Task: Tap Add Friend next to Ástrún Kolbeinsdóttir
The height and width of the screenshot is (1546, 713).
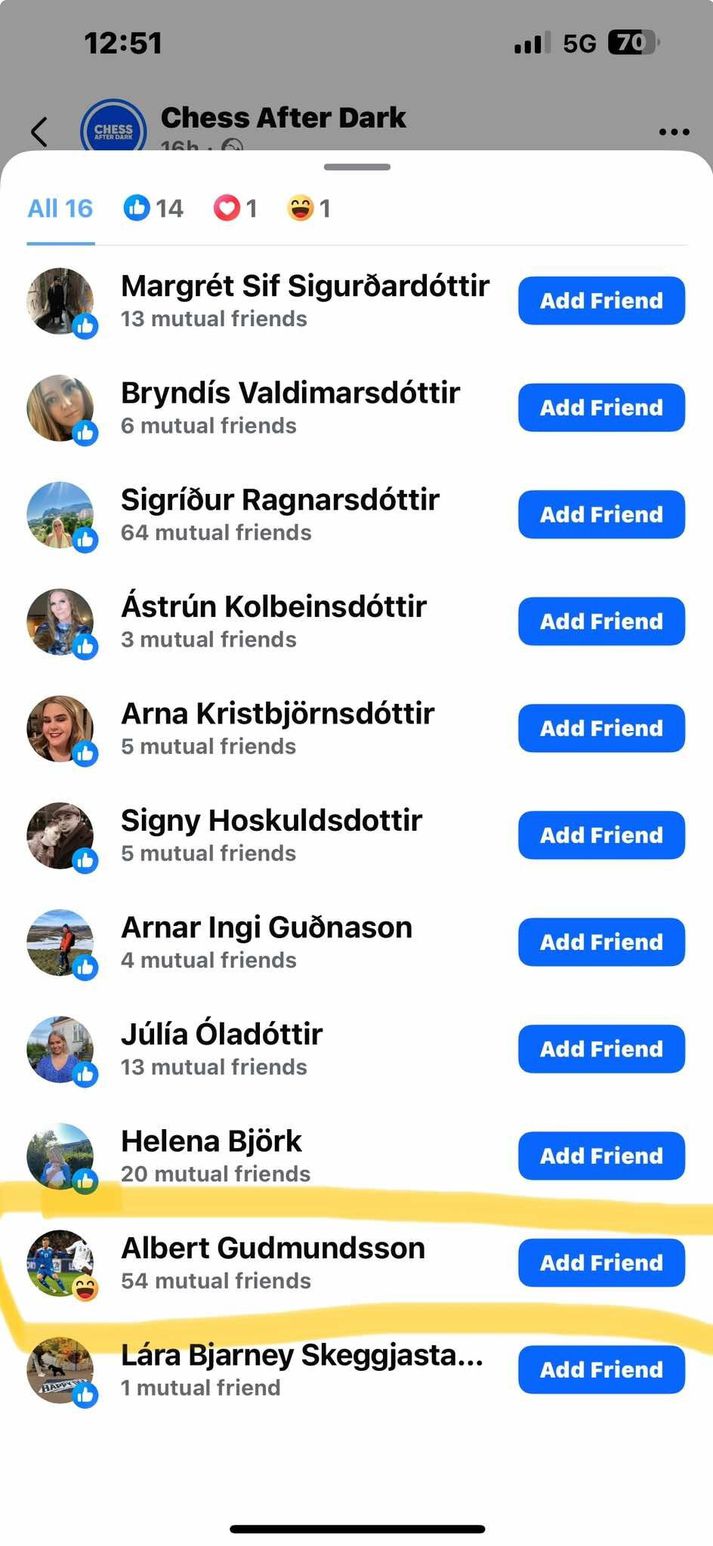Action: click(601, 622)
